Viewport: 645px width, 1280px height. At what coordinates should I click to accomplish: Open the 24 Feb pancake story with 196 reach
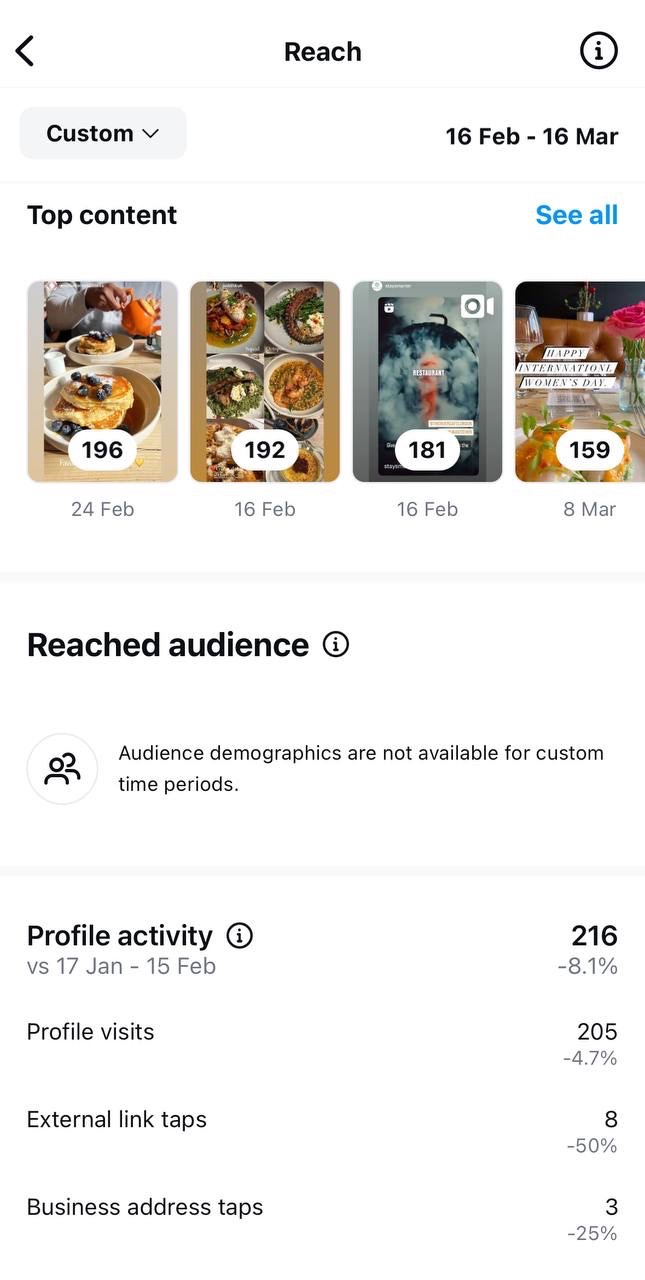pyautogui.click(x=102, y=381)
